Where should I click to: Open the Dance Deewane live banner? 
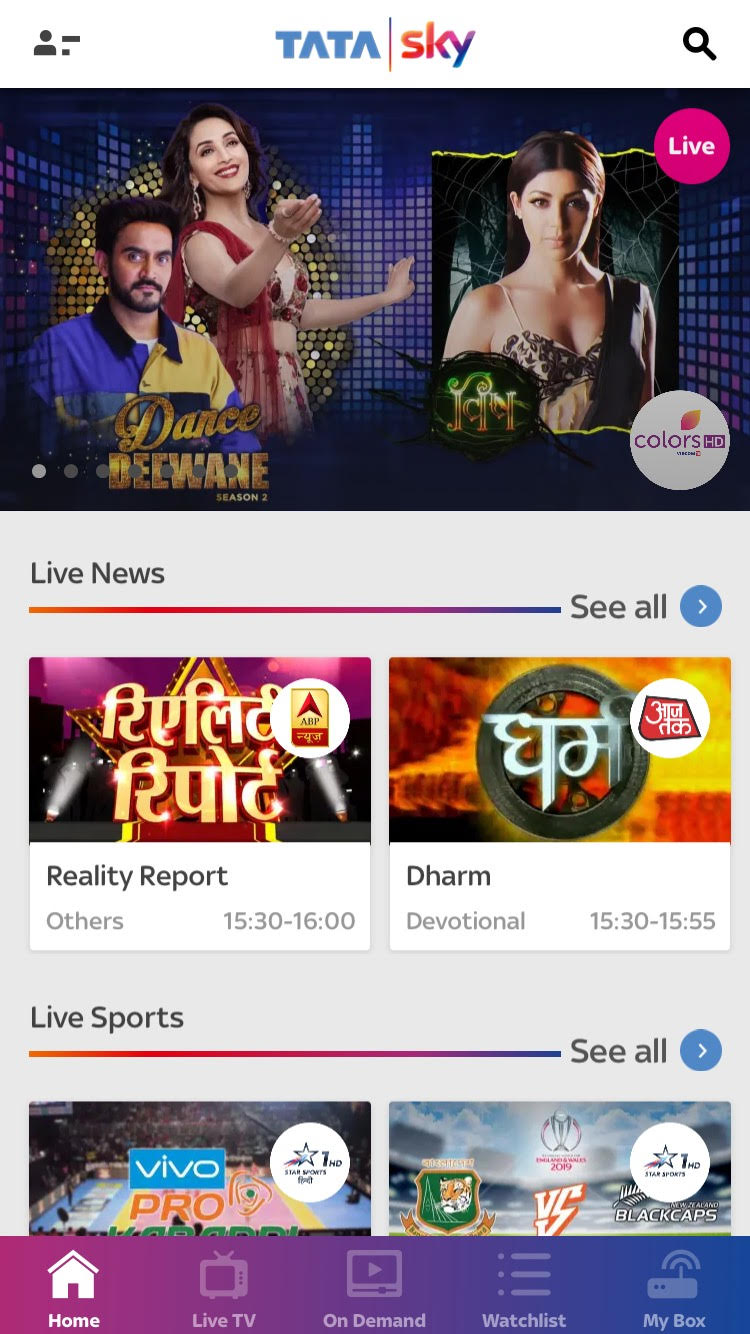coord(374,300)
